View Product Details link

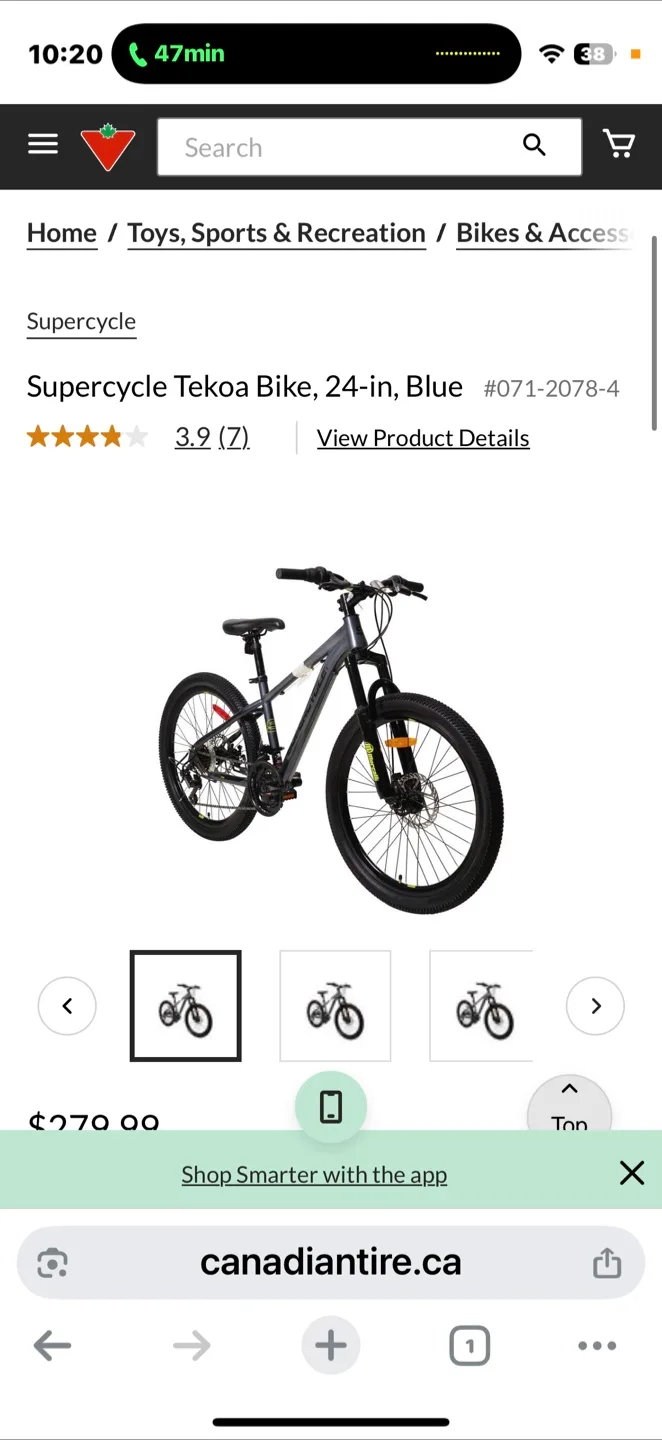click(423, 438)
